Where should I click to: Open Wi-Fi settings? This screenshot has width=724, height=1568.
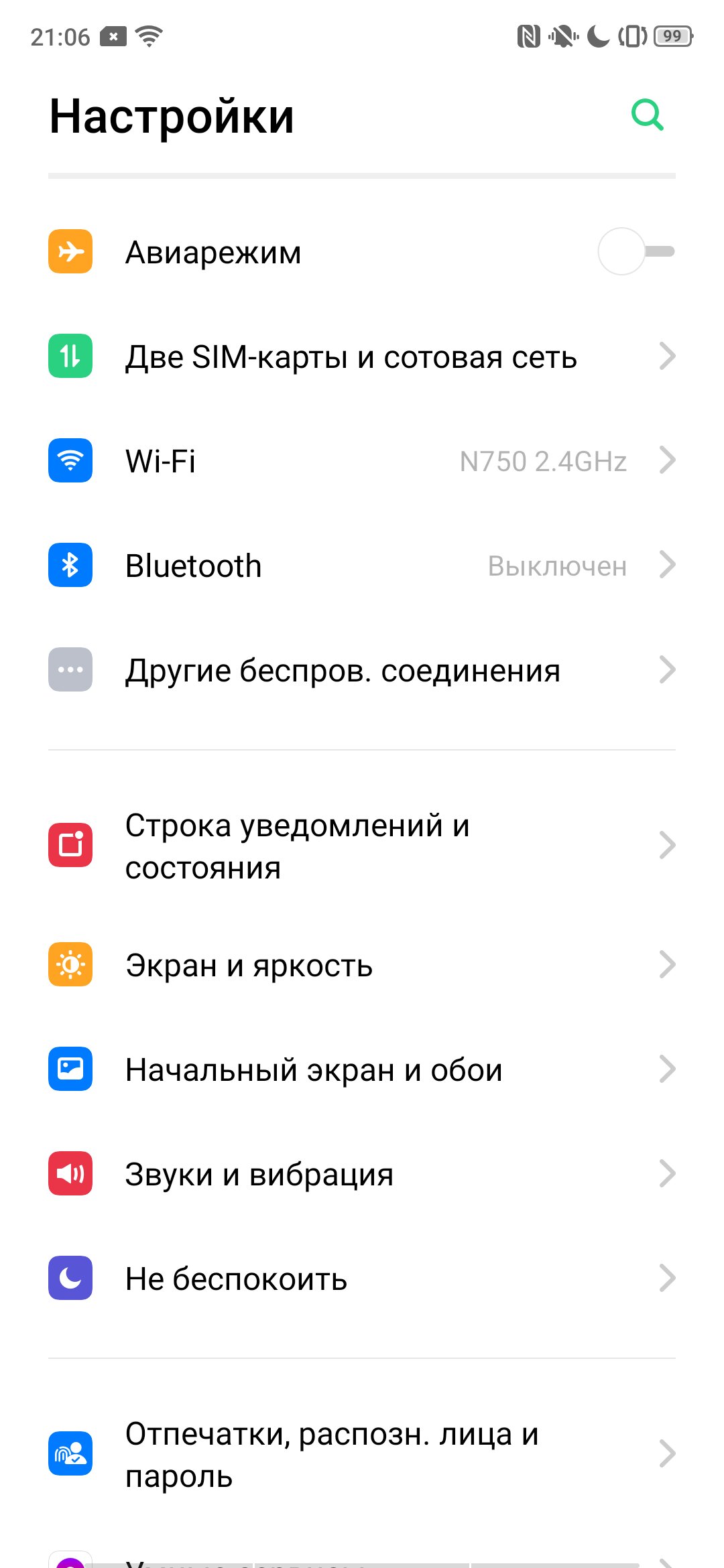[362, 461]
